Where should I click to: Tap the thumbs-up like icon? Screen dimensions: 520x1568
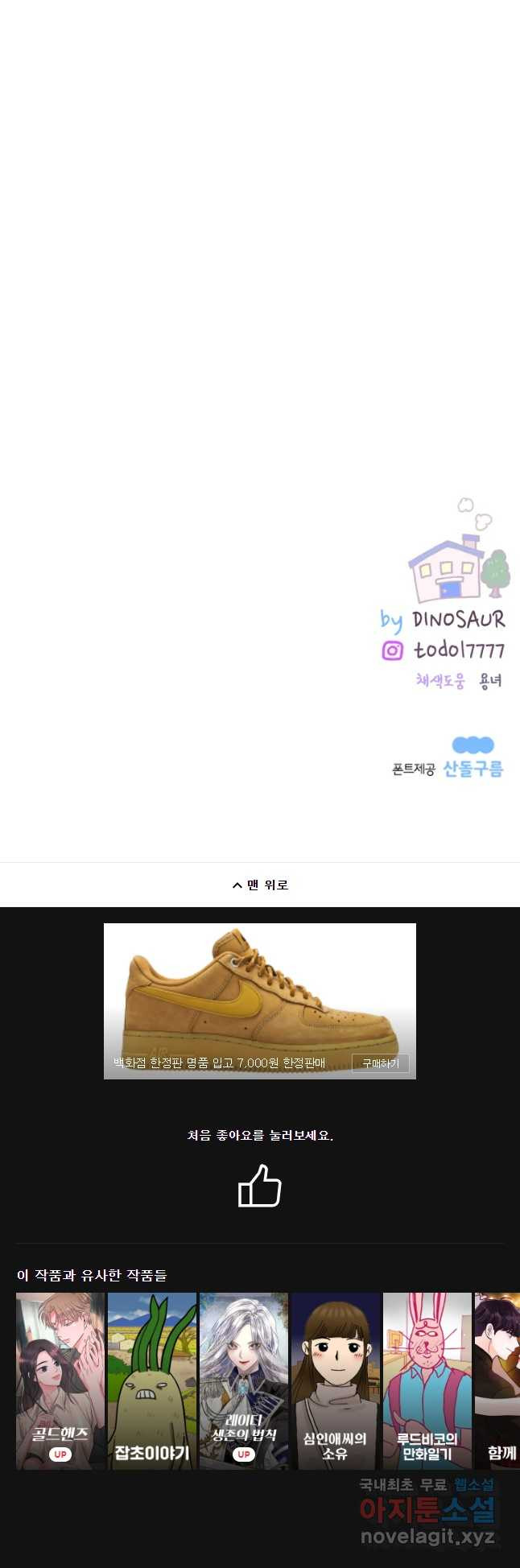point(260,1186)
